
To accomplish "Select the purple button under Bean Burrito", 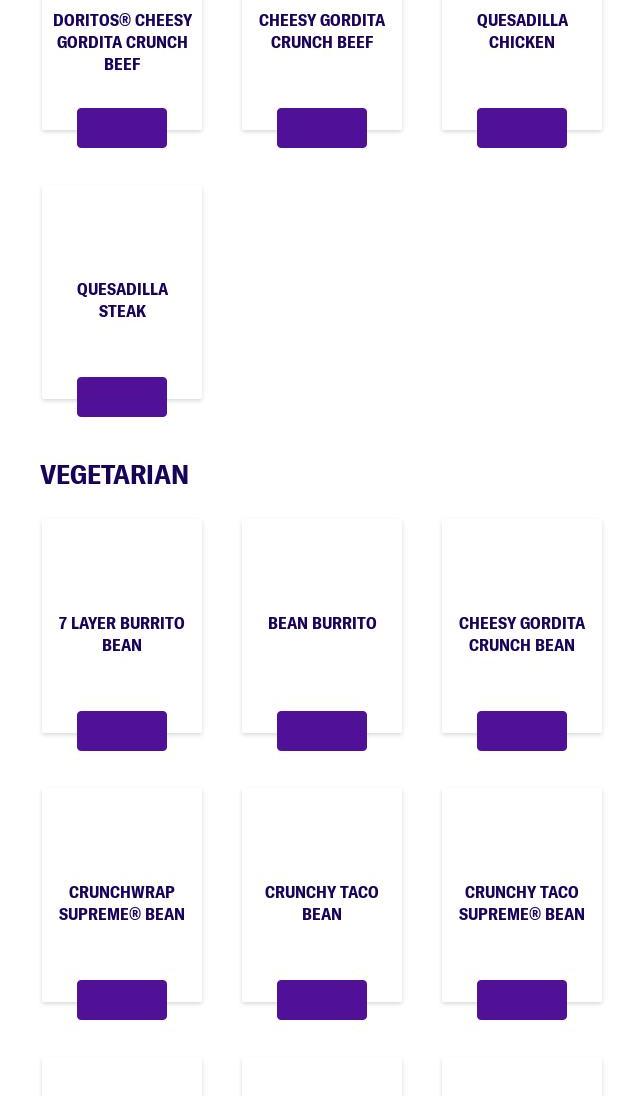I will coord(322,731).
